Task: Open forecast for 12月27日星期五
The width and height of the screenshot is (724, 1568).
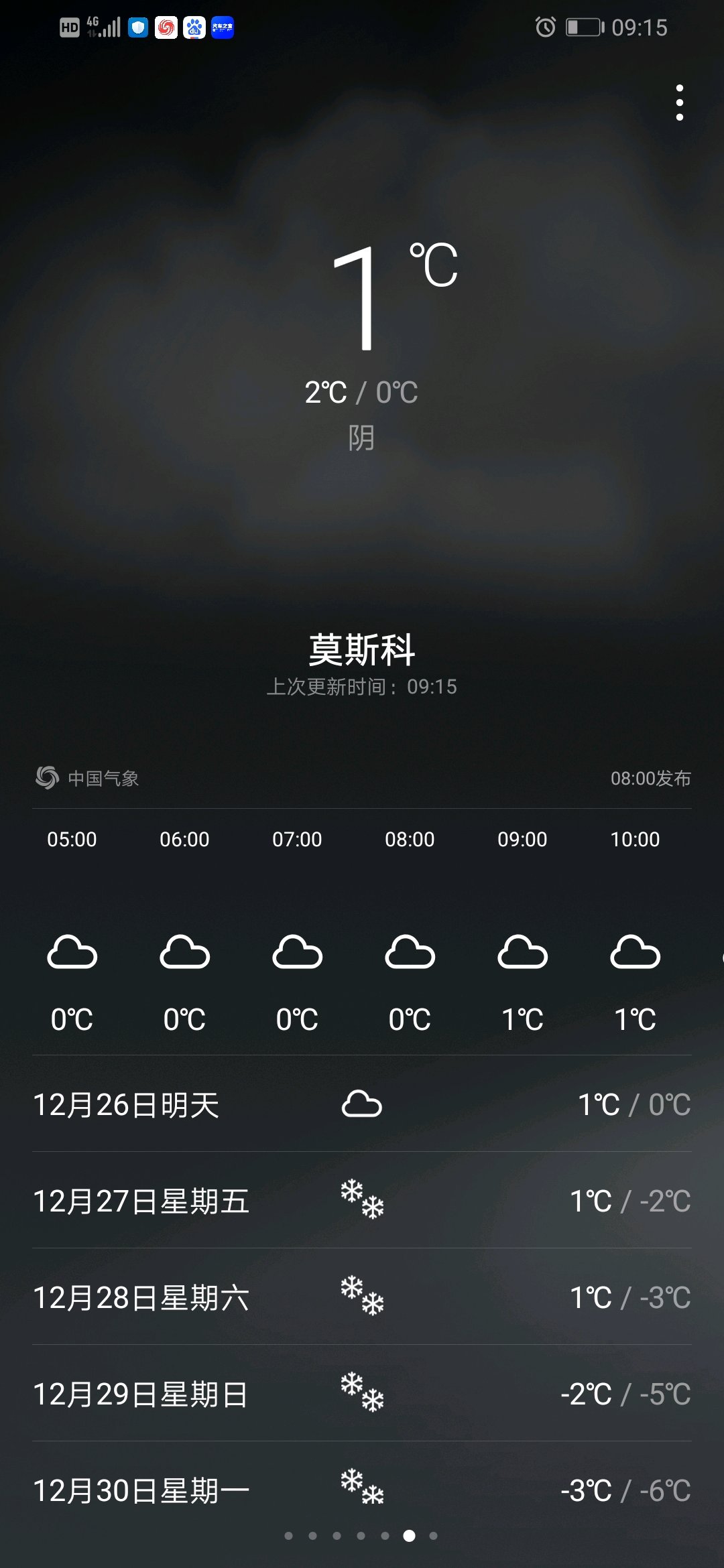Action: tap(362, 1201)
